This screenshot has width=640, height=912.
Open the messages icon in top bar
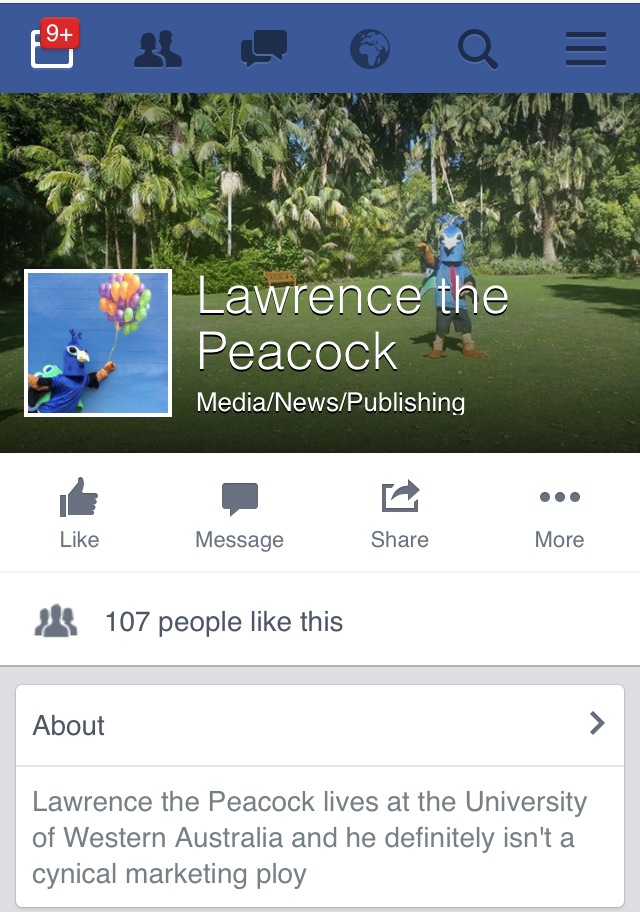[x=264, y=48]
